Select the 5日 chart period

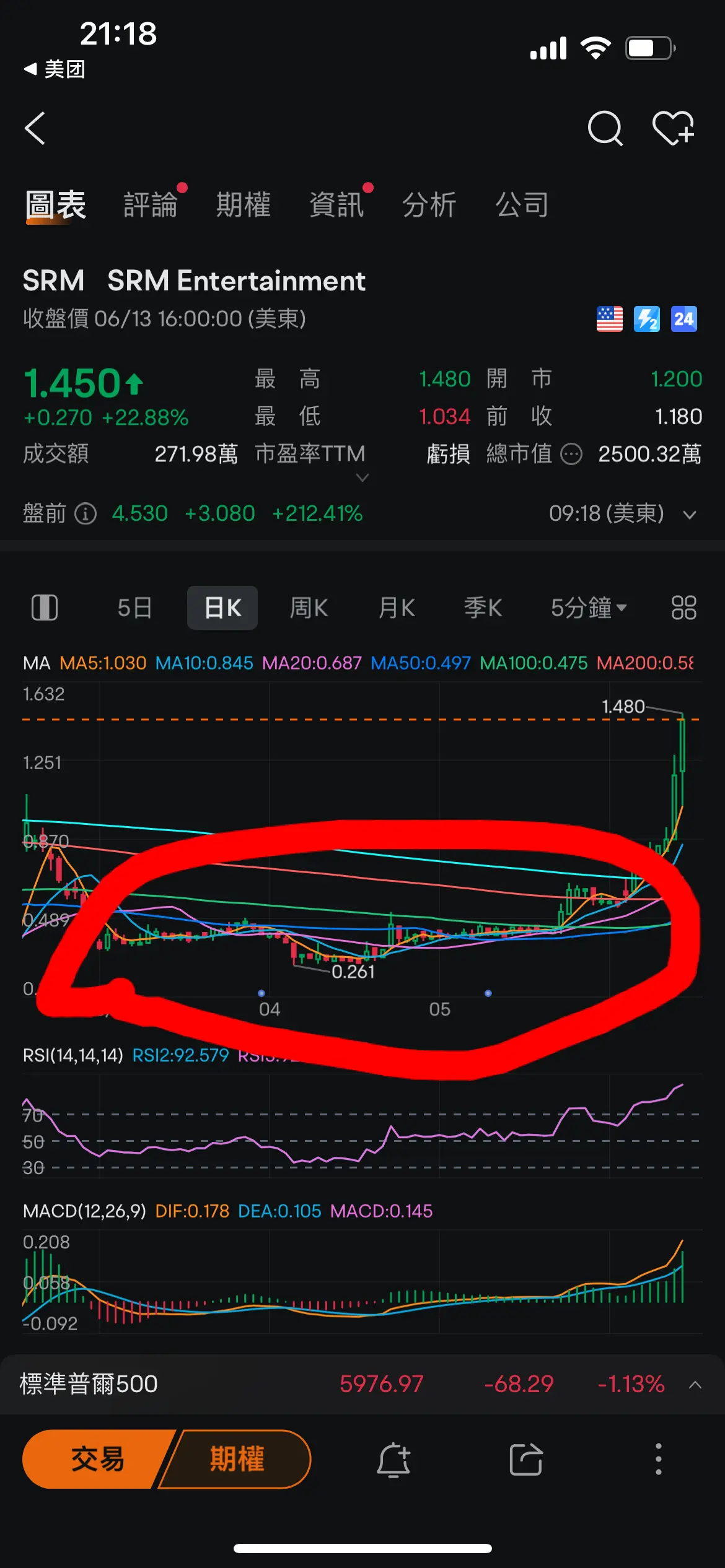(x=134, y=608)
